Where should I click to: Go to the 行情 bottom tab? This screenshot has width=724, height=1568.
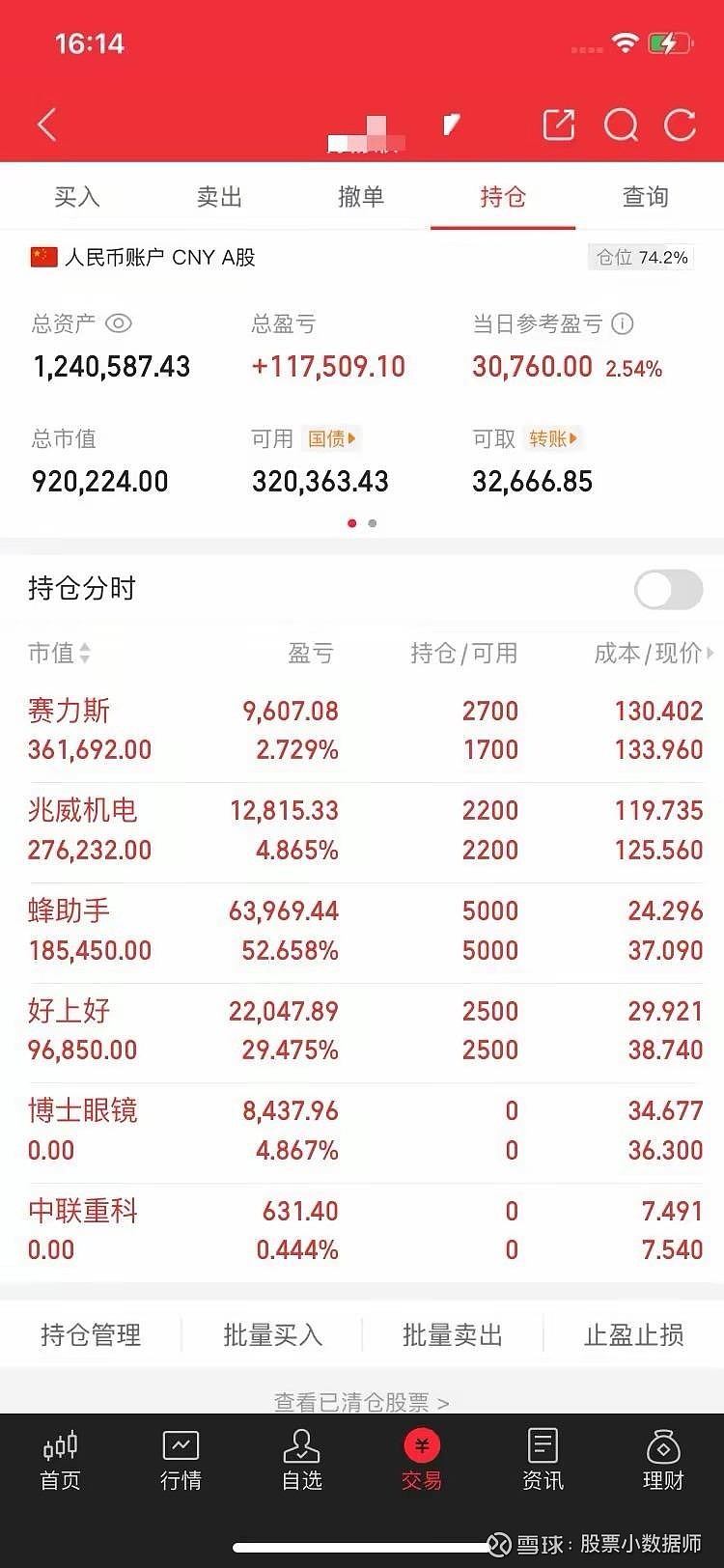[181, 1461]
